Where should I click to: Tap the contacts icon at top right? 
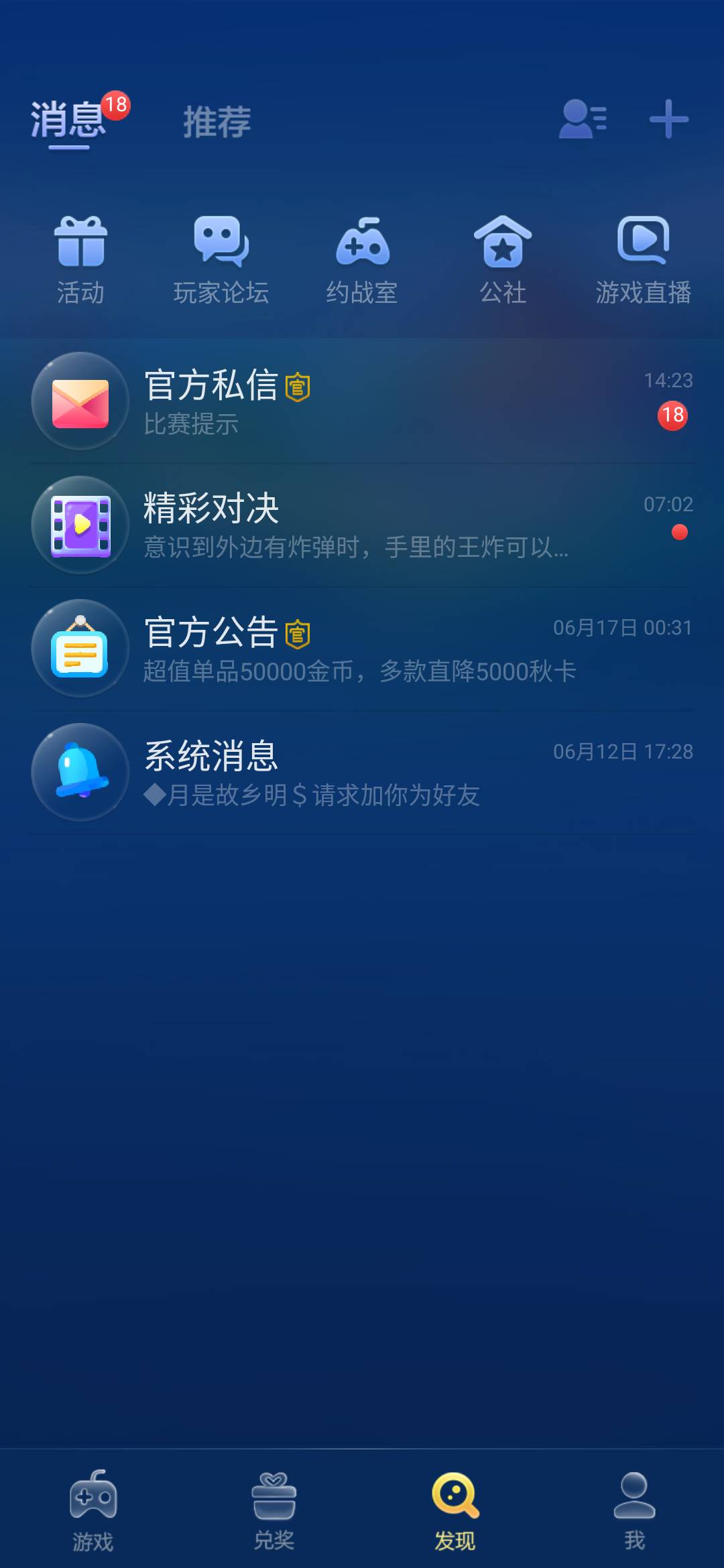click(583, 119)
